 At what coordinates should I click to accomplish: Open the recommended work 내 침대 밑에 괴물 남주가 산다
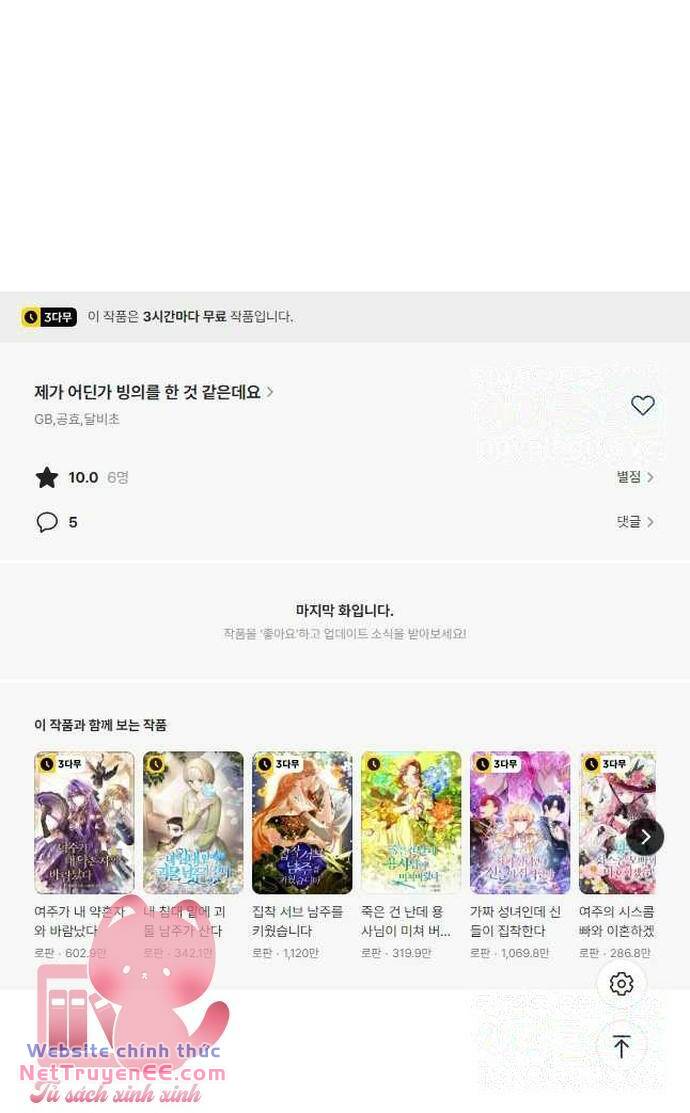(193, 822)
